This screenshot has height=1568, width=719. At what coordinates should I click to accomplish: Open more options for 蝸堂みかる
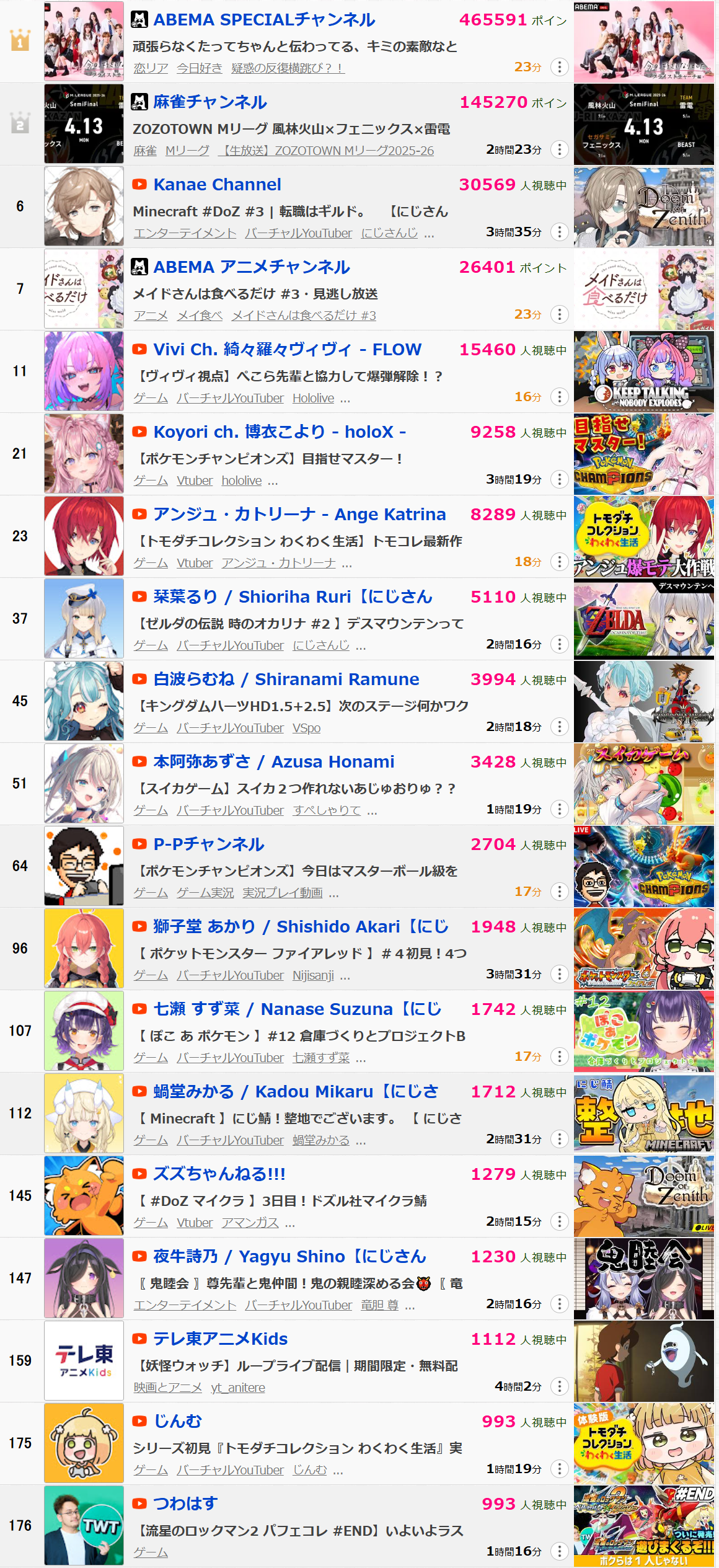[x=559, y=1139]
